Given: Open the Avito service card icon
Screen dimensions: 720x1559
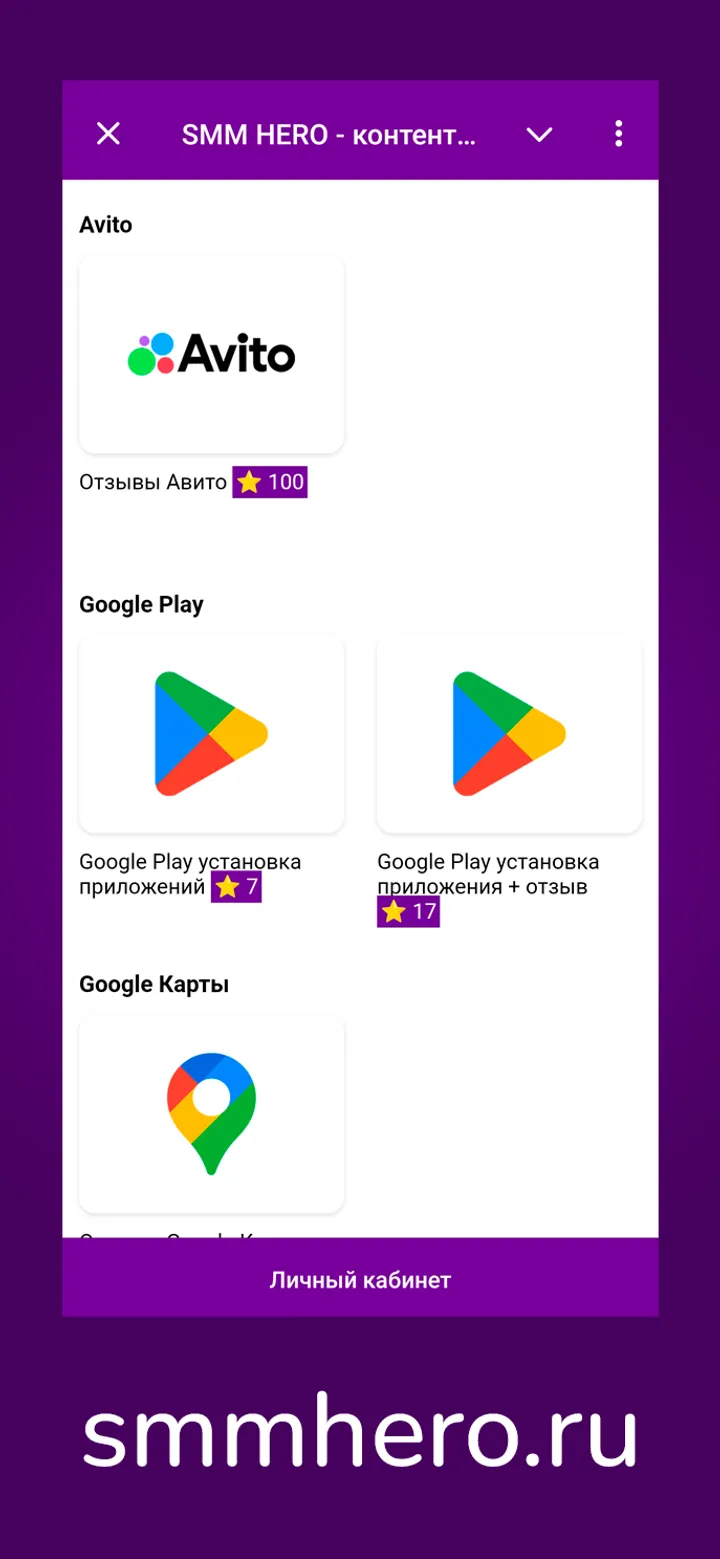Looking at the screenshot, I should tap(210, 354).
